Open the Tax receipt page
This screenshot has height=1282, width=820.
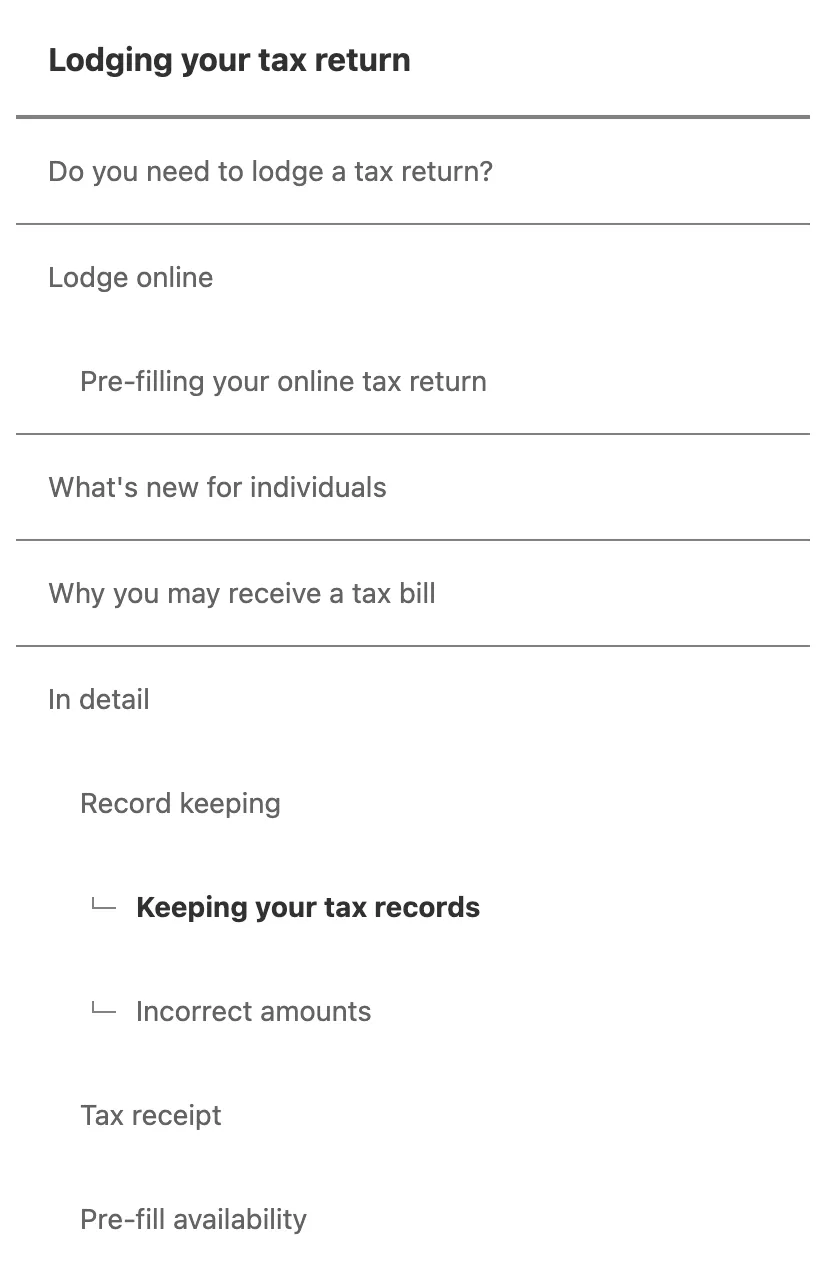click(151, 1116)
